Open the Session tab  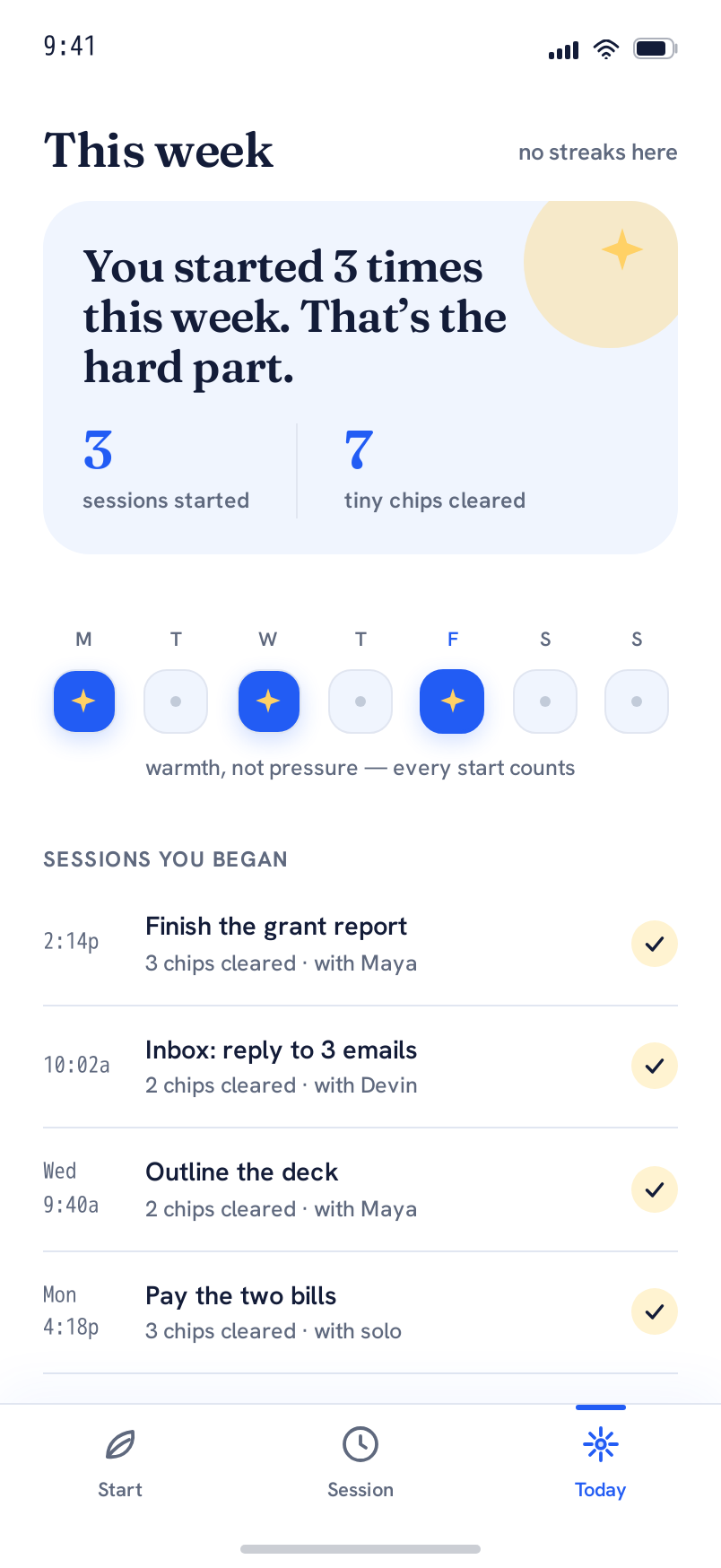(360, 1464)
